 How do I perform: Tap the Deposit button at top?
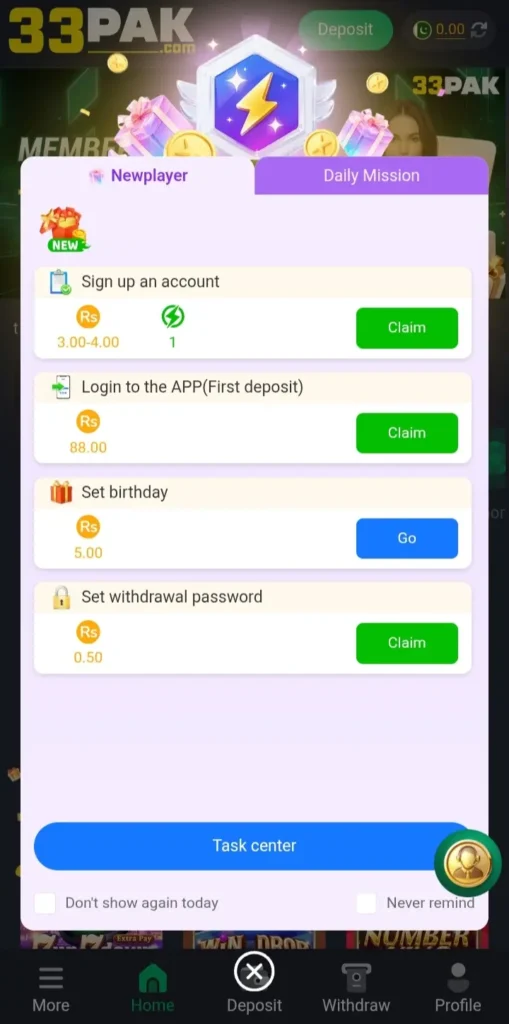tap(346, 29)
